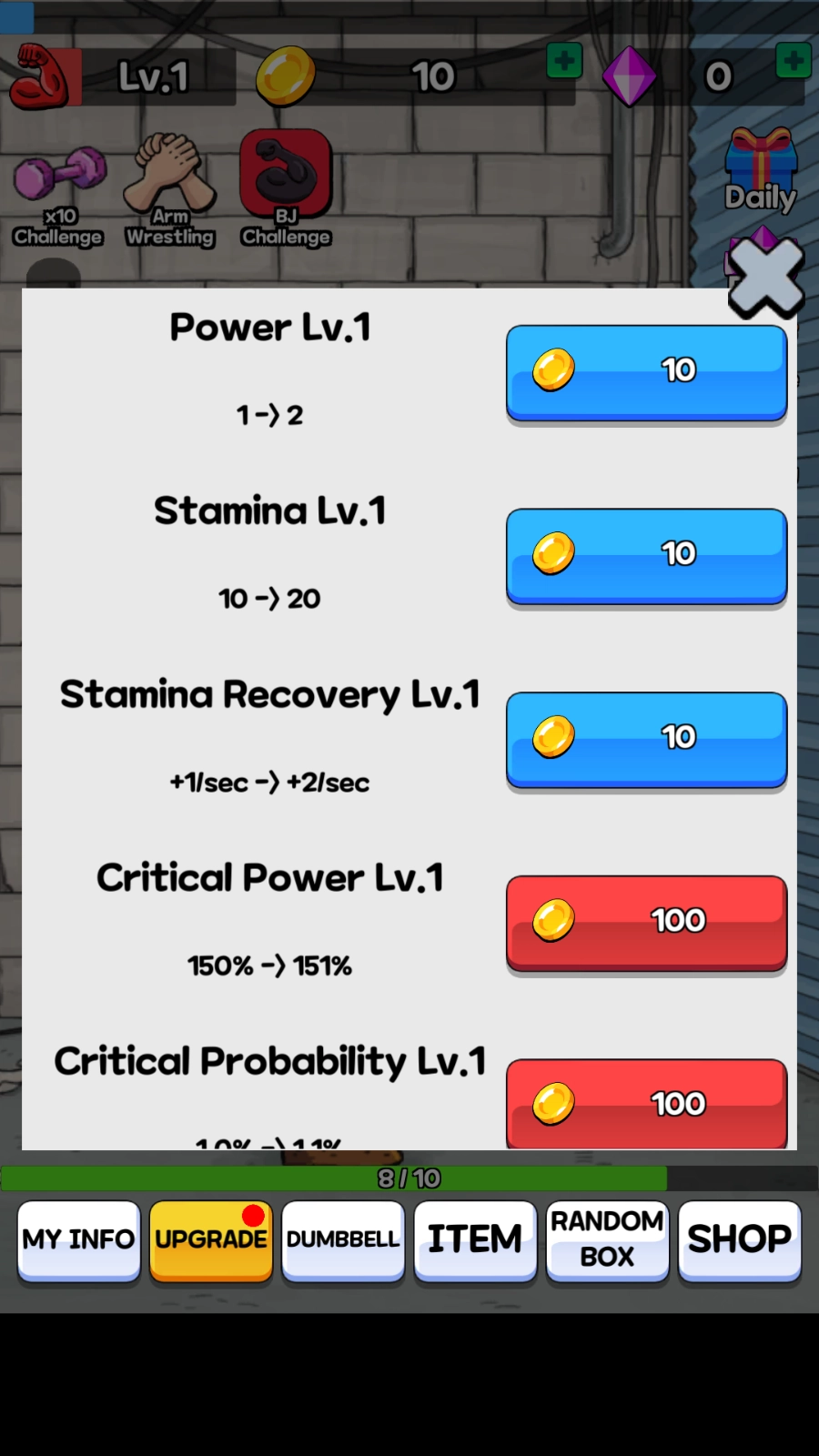Go to the Item tab
The image size is (819, 1456).
click(x=475, y=1239)
